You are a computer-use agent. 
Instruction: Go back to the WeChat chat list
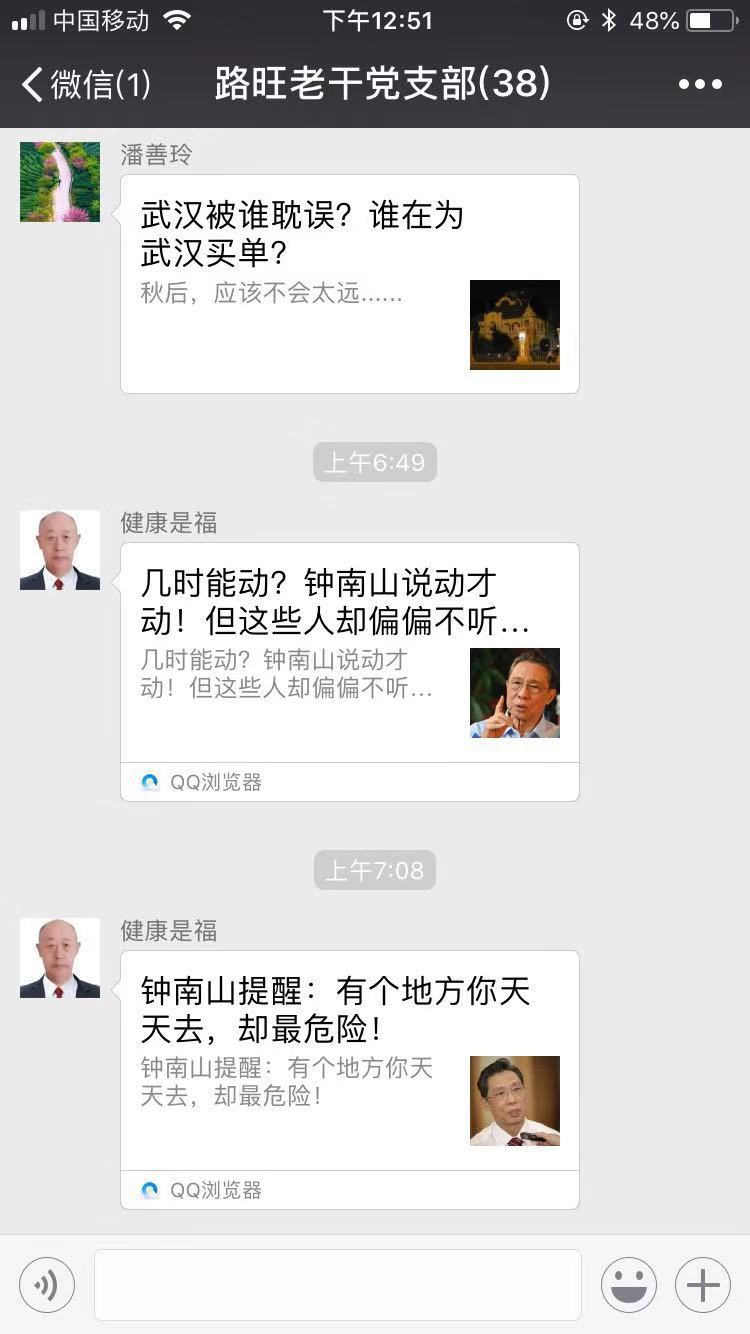[85, 85]
